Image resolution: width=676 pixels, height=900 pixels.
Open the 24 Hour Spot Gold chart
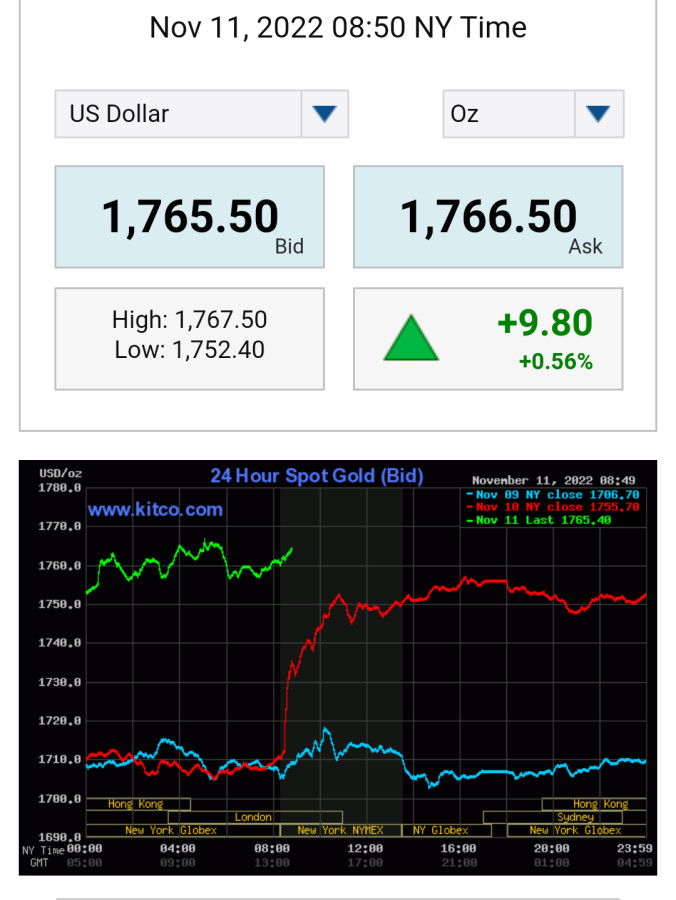(338, 667)
